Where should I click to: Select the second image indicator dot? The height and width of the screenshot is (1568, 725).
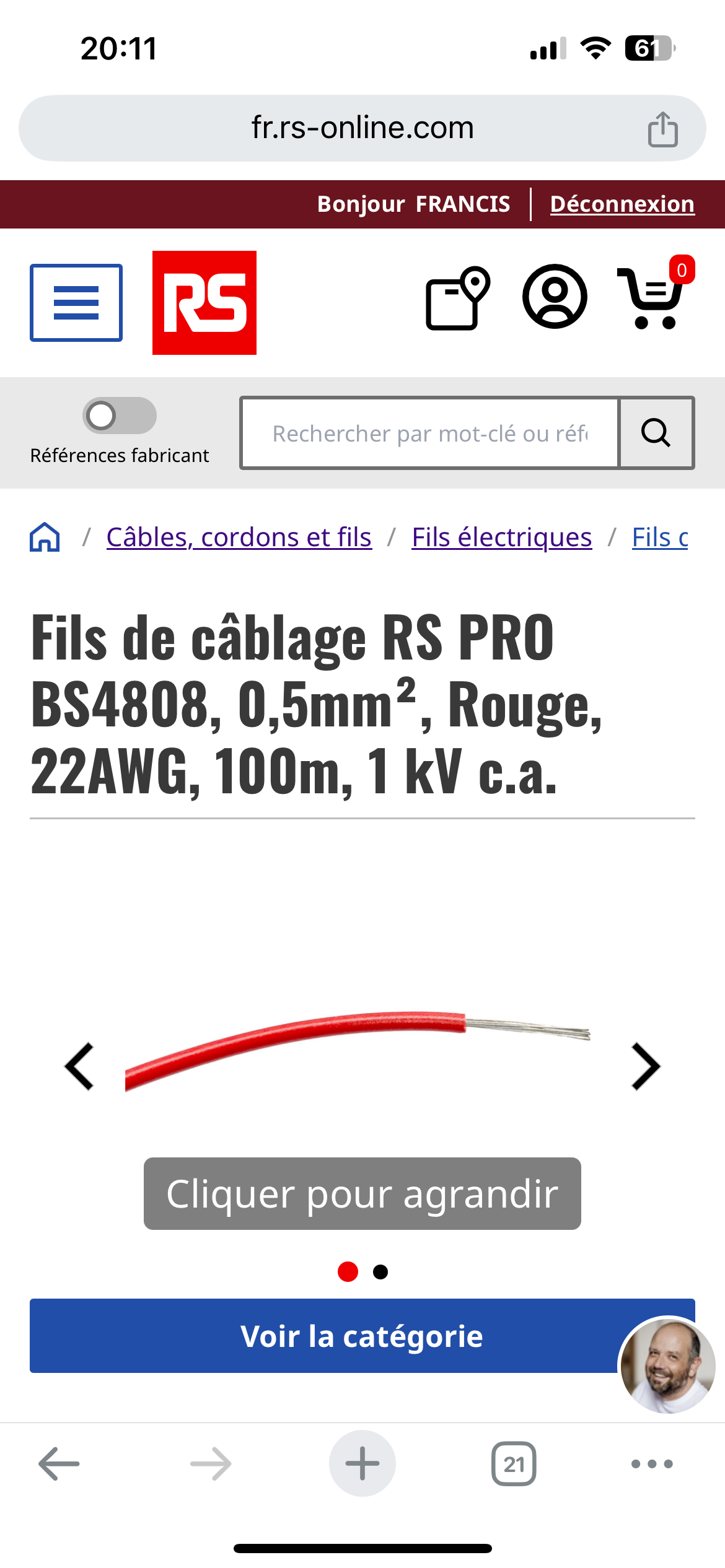coord(380,1272)
